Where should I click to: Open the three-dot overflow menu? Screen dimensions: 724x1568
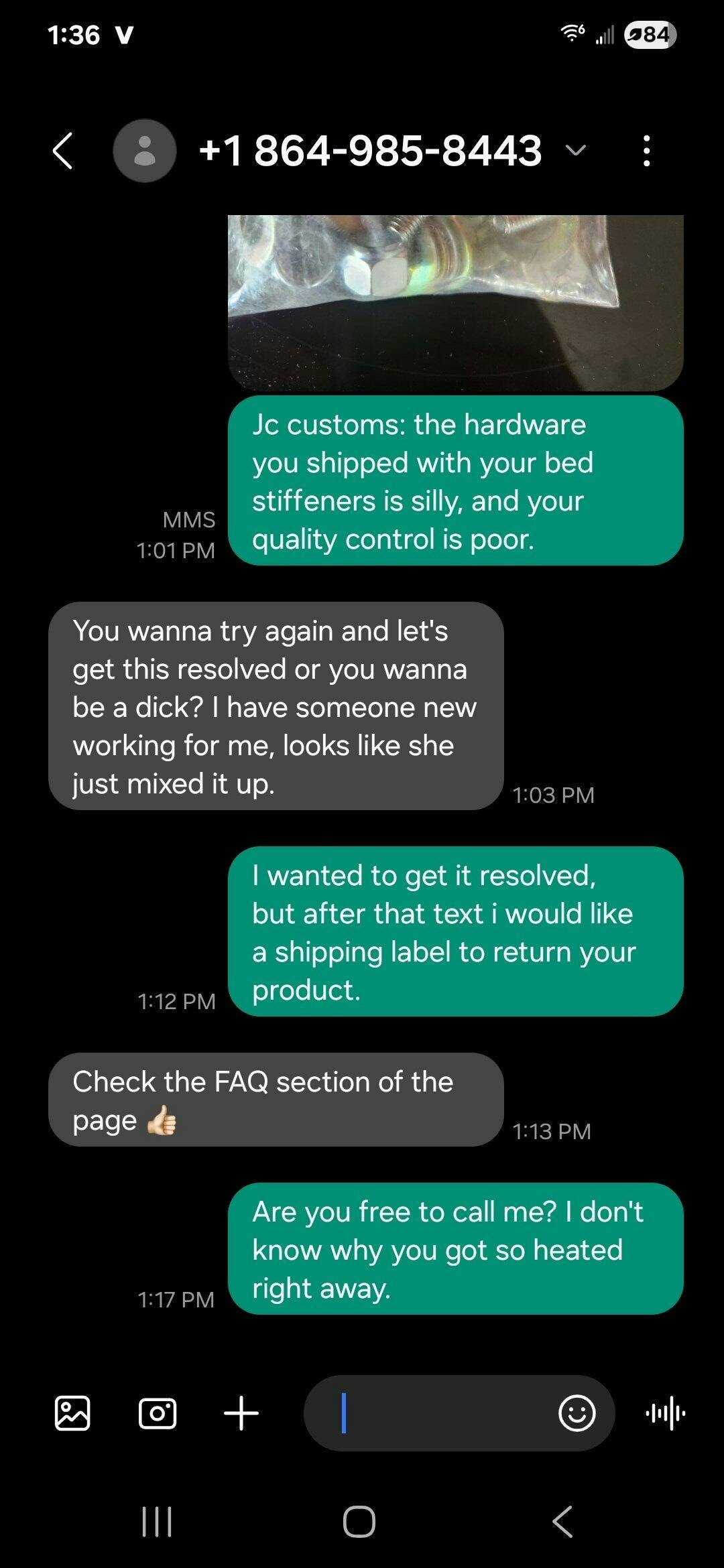click(646, 151)
